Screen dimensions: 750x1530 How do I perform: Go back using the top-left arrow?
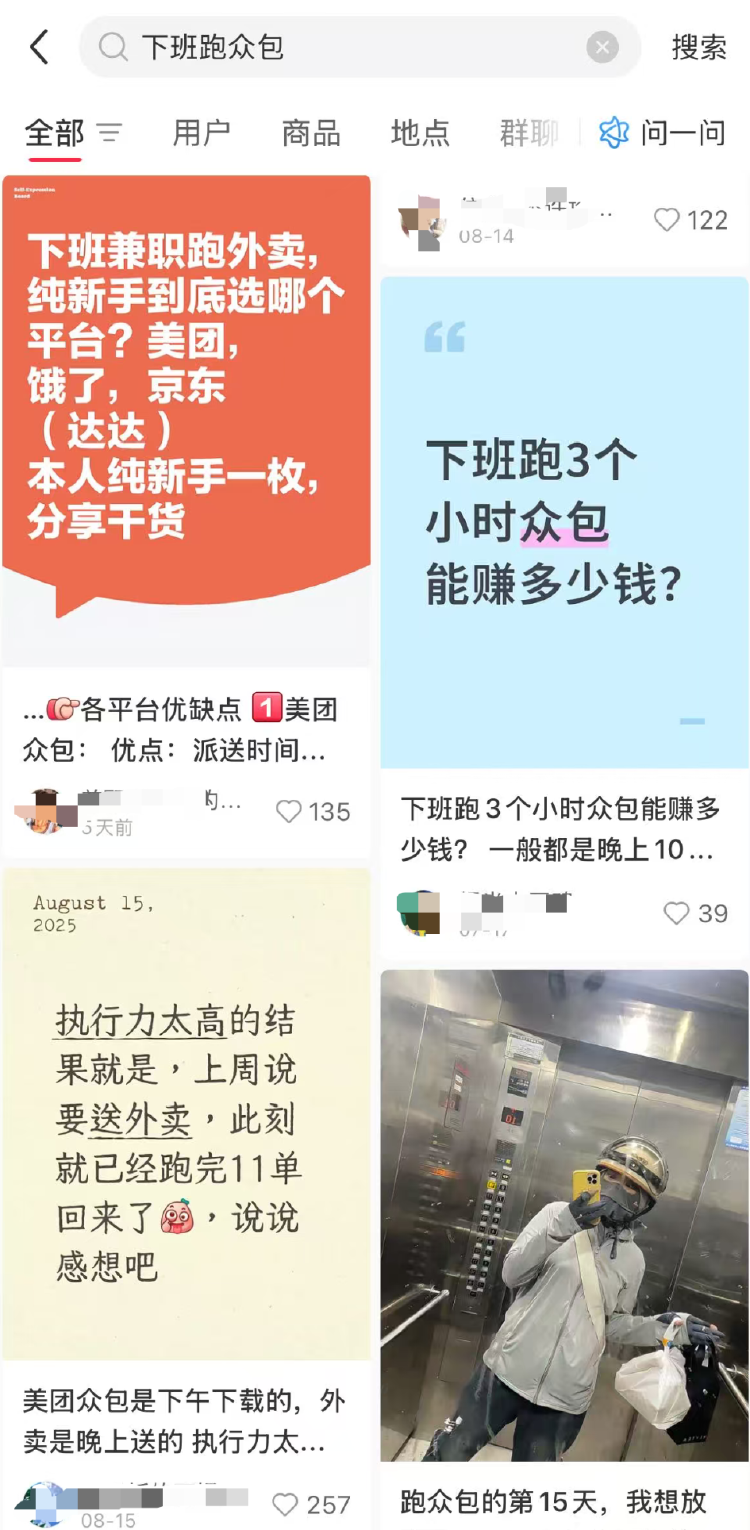[x=39, y=47]
